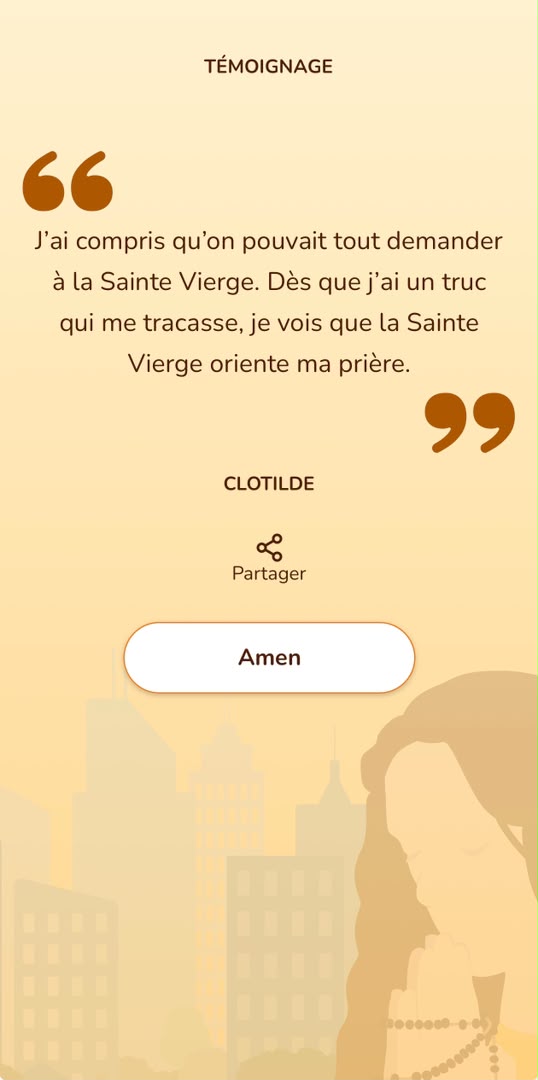Share Clotilde's testimony via Partager

[269, 559]
